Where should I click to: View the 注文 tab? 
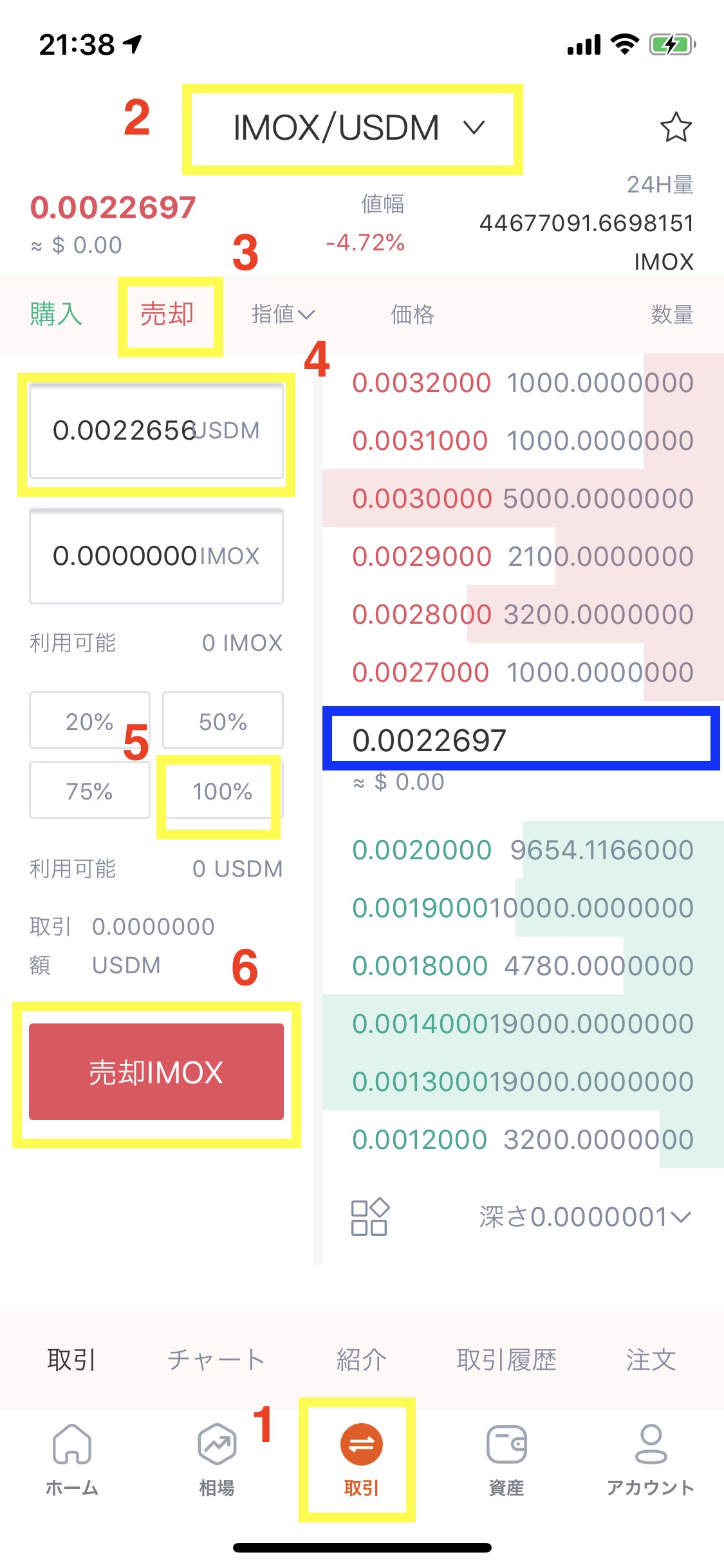(x=651, y=1359)
